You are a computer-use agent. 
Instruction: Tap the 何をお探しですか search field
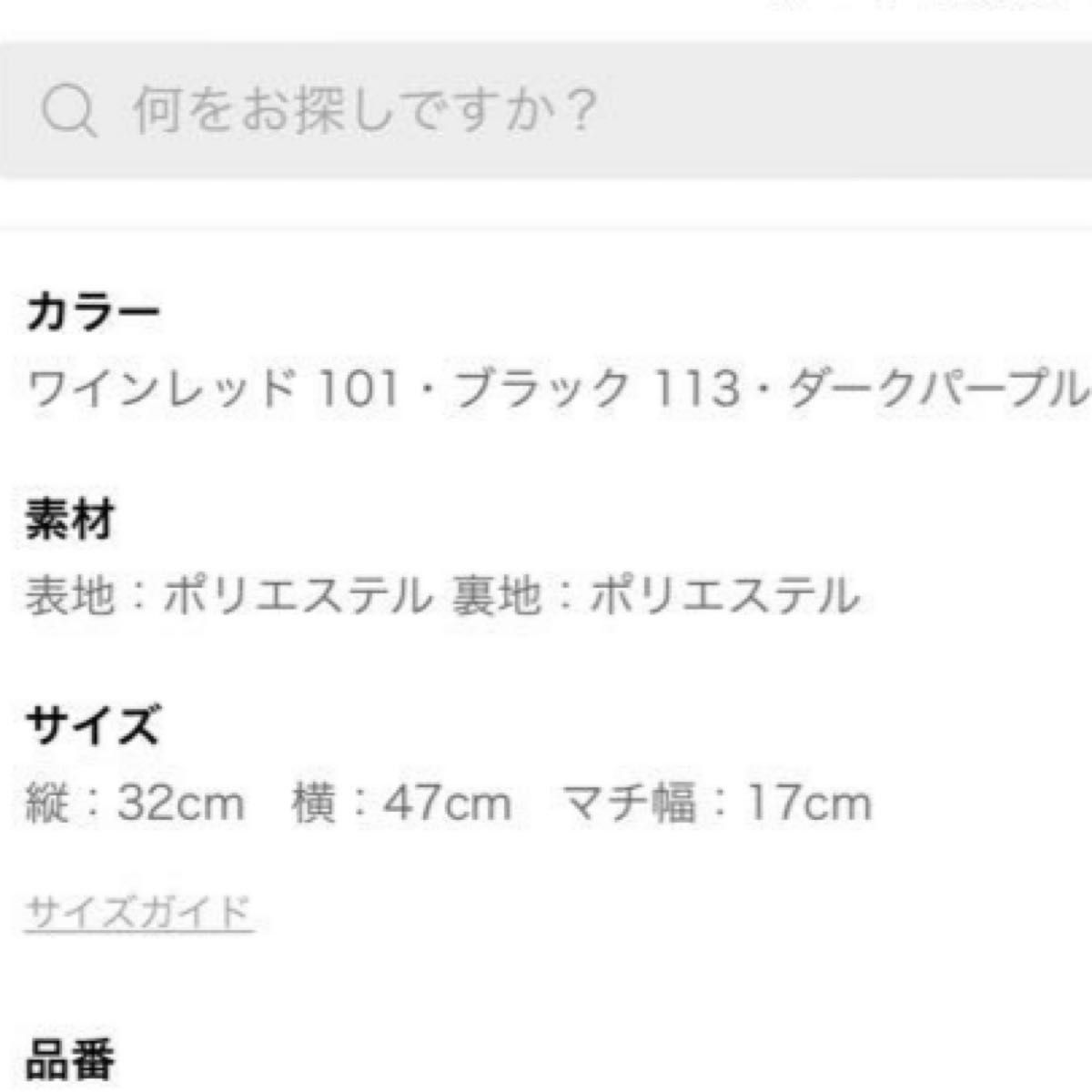(x=546, y=111)
